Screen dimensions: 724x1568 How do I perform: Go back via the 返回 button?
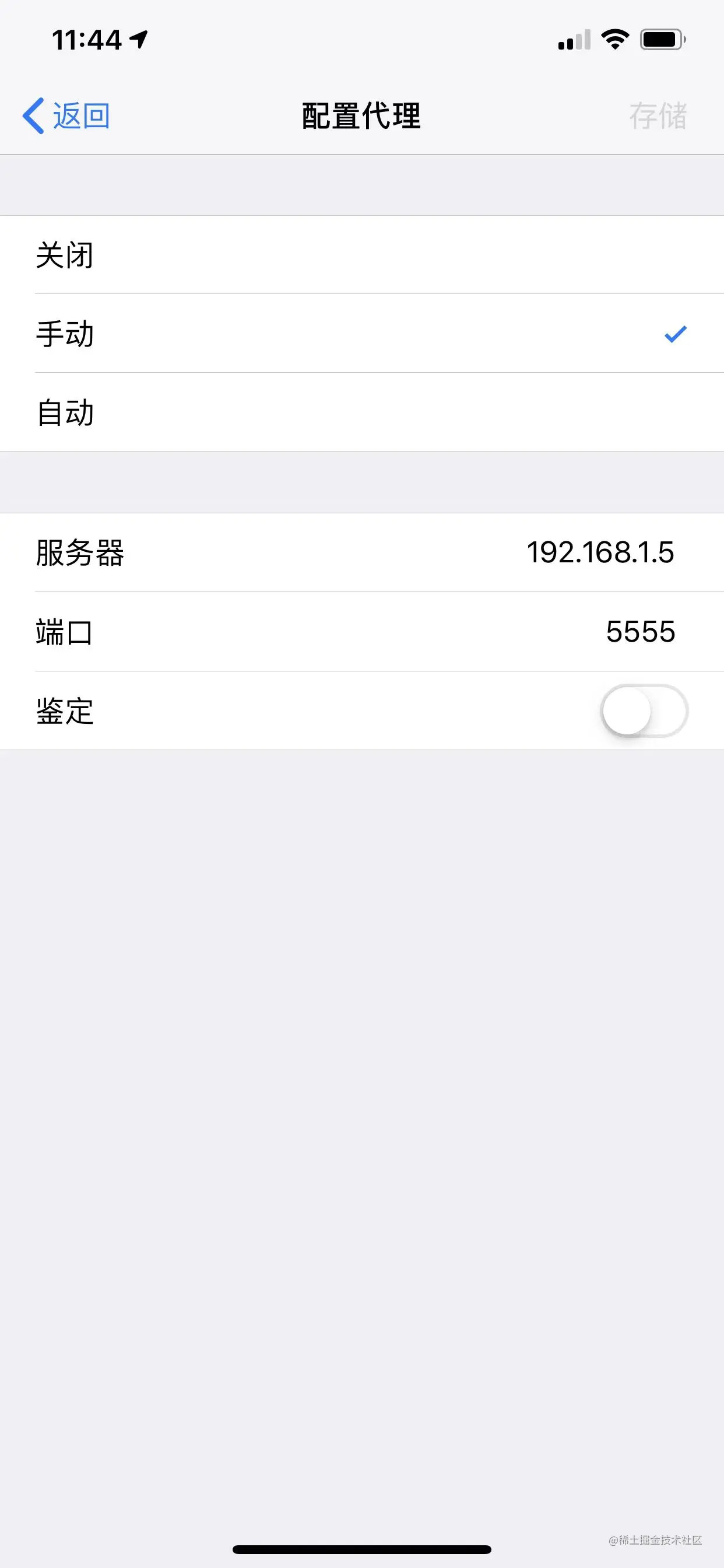pyautogui.click(x=67, y=116)
